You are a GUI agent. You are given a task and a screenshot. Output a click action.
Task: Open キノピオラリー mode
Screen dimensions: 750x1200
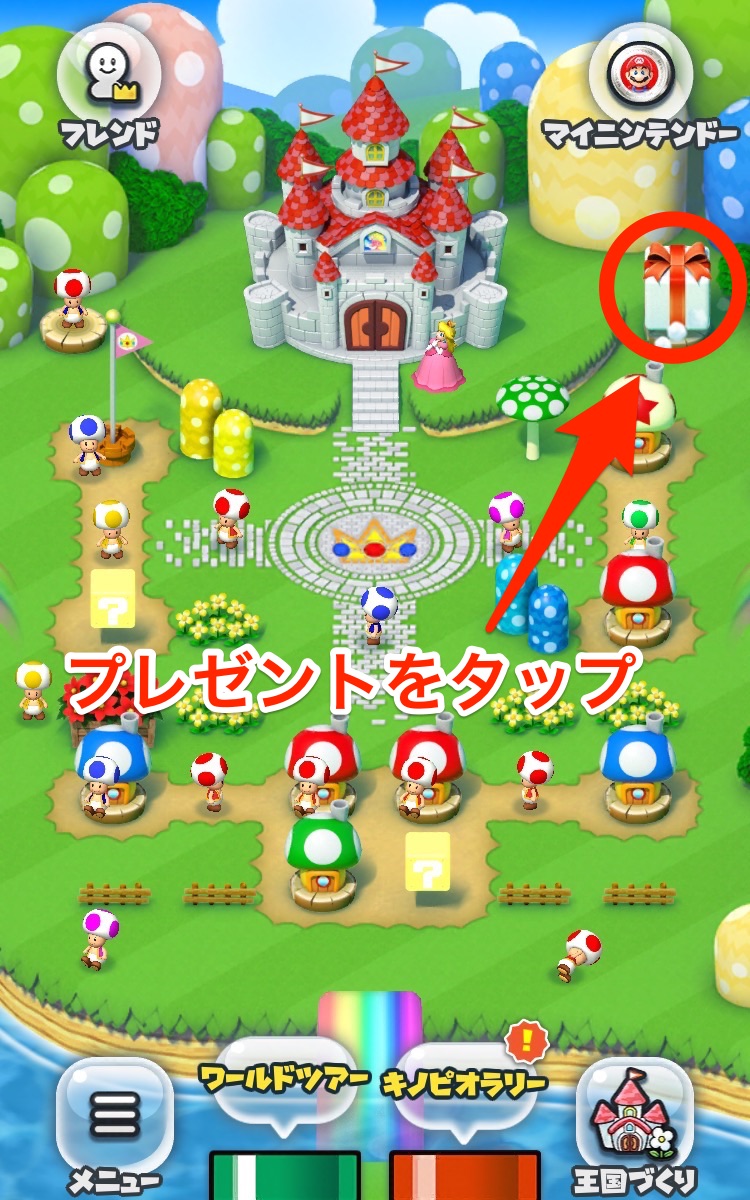[x=465, y=1082]
